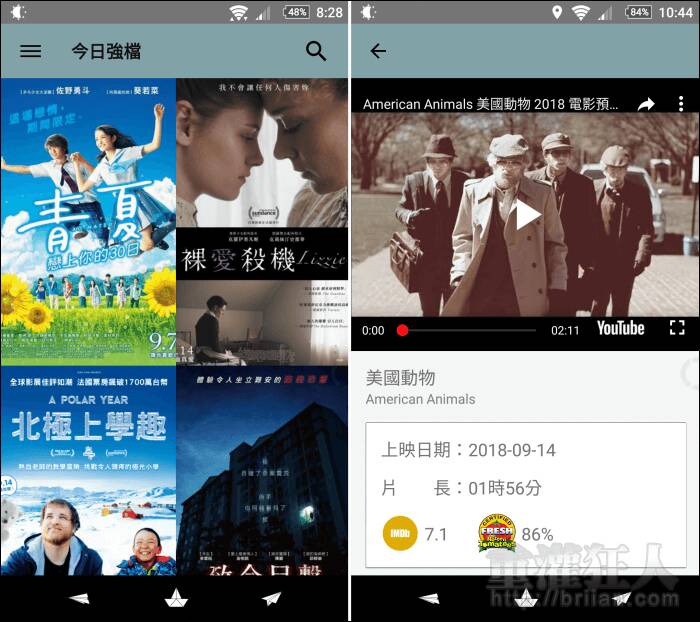700x622 pixels.
Task: Open the dark apartment building movie poster
Action: point(262,470)
